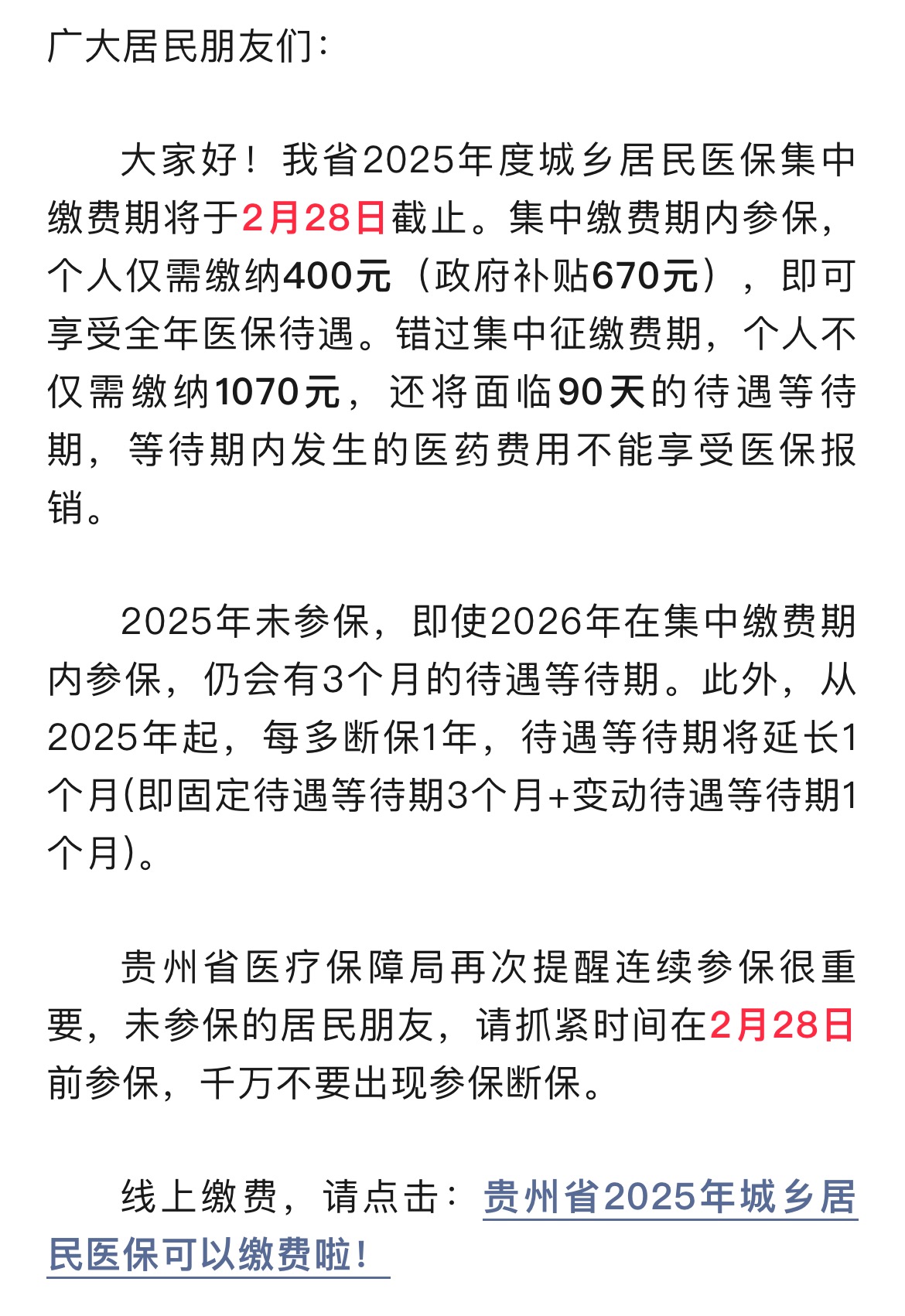Open the 贵州省2025年城乡居民医保可以缴费啦 link
The width and height of the screenshot is (905, 1316).
pos(670,1198)
